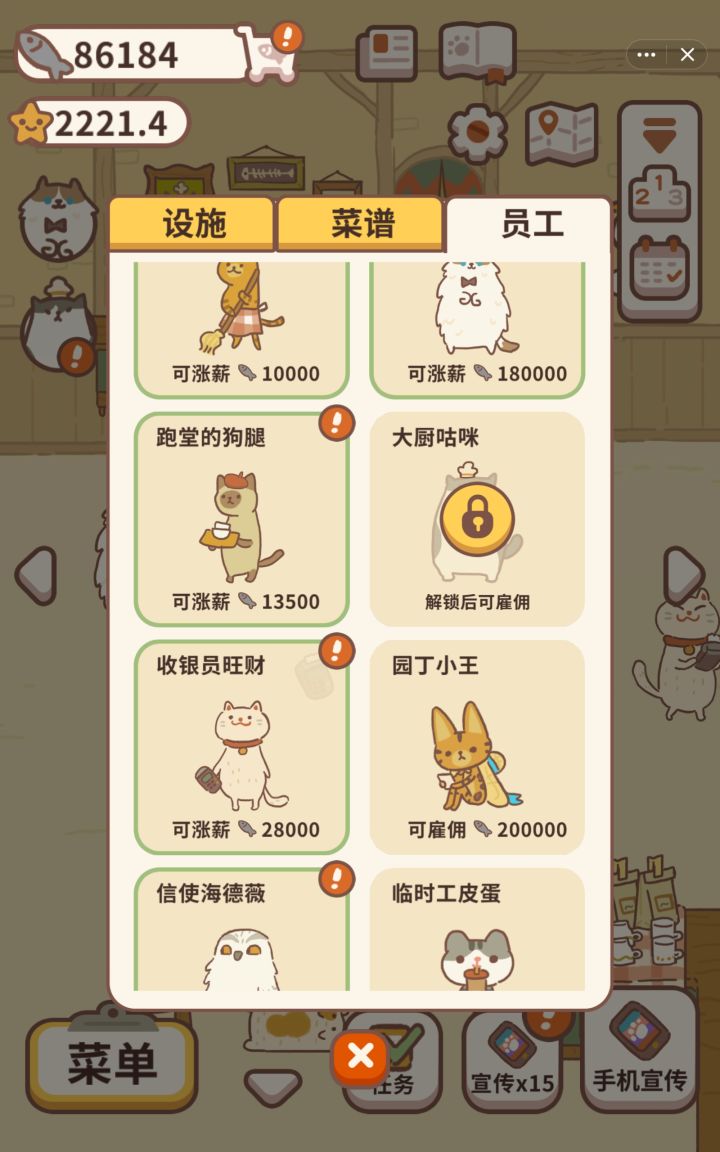720x1152 pixels.
Task: Hire 园丁小王 for 200000 fish
Action: tap(477, 746)
